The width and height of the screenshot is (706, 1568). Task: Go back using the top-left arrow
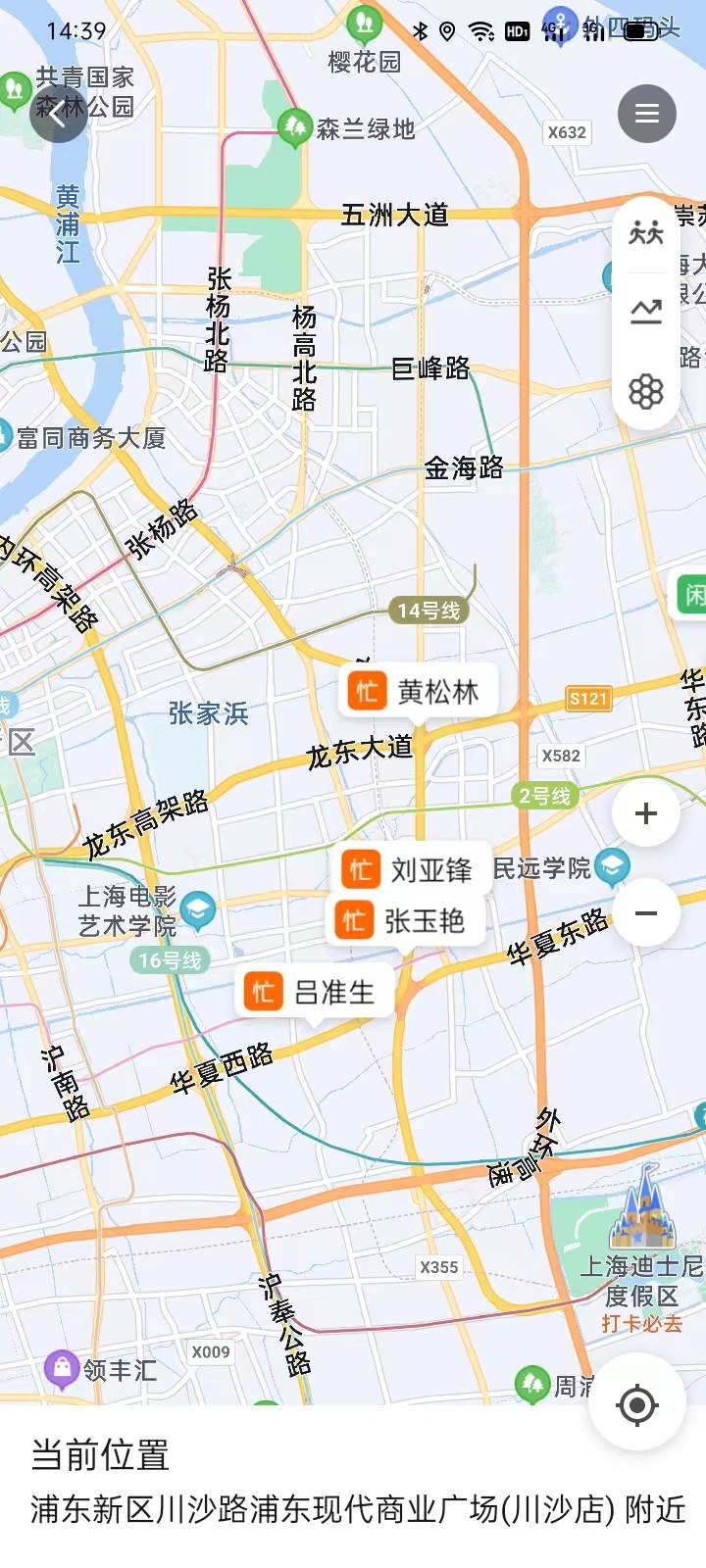pyautogui.click(x=57, y=113)
